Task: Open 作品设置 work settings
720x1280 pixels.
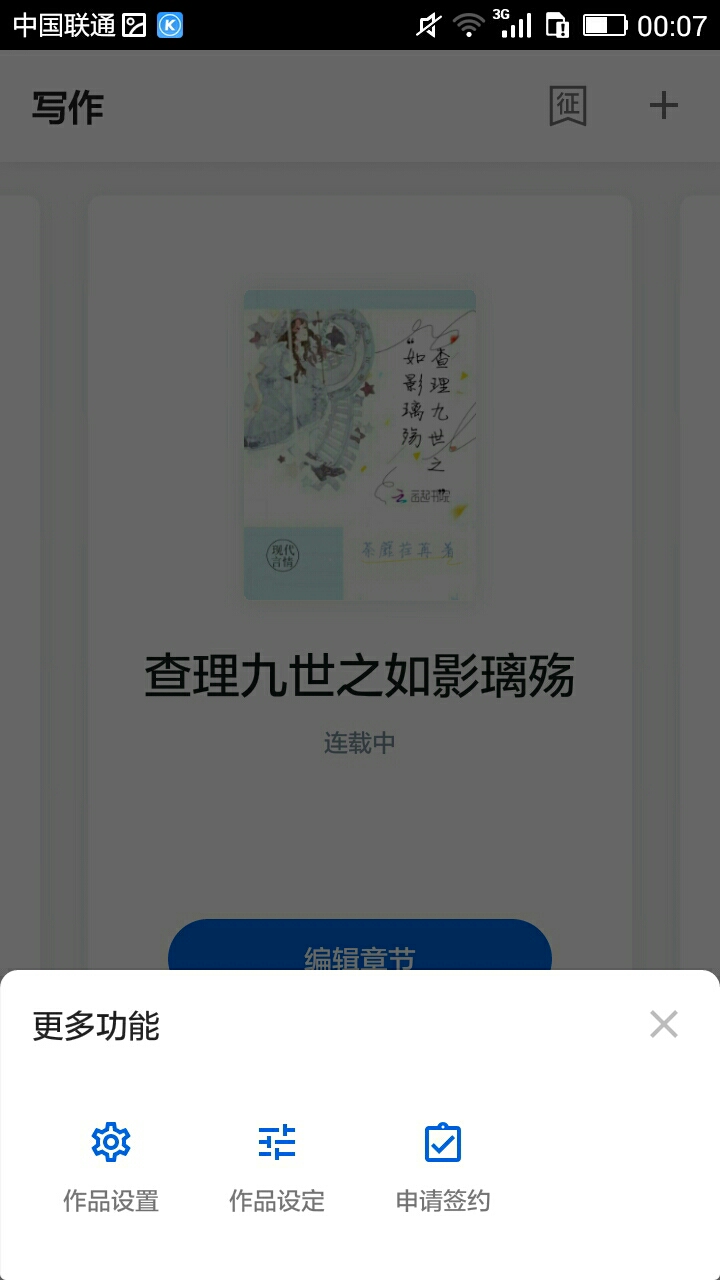Action: tap(111, 1165)
